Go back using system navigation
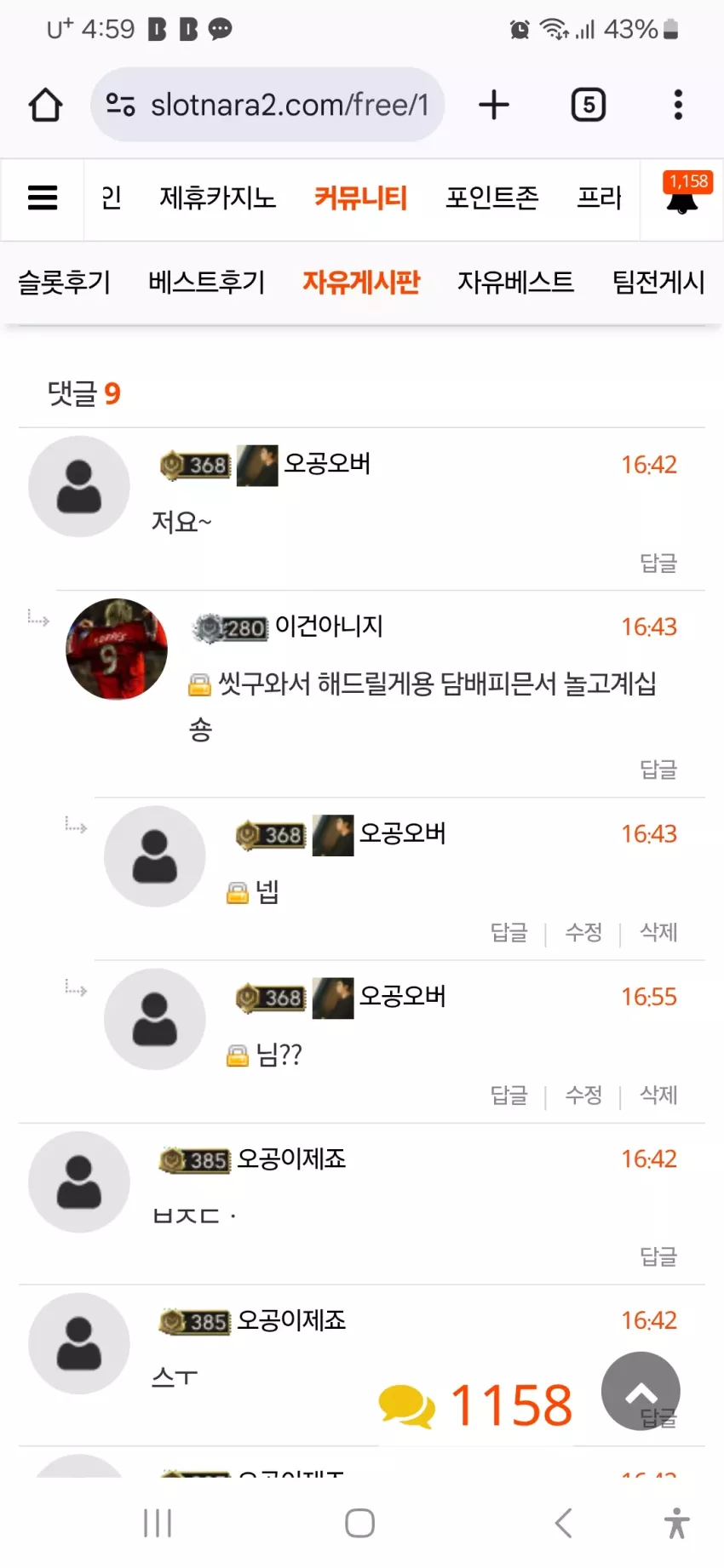The height and width of the screenshot is (1568, 724). [563, 1523]
